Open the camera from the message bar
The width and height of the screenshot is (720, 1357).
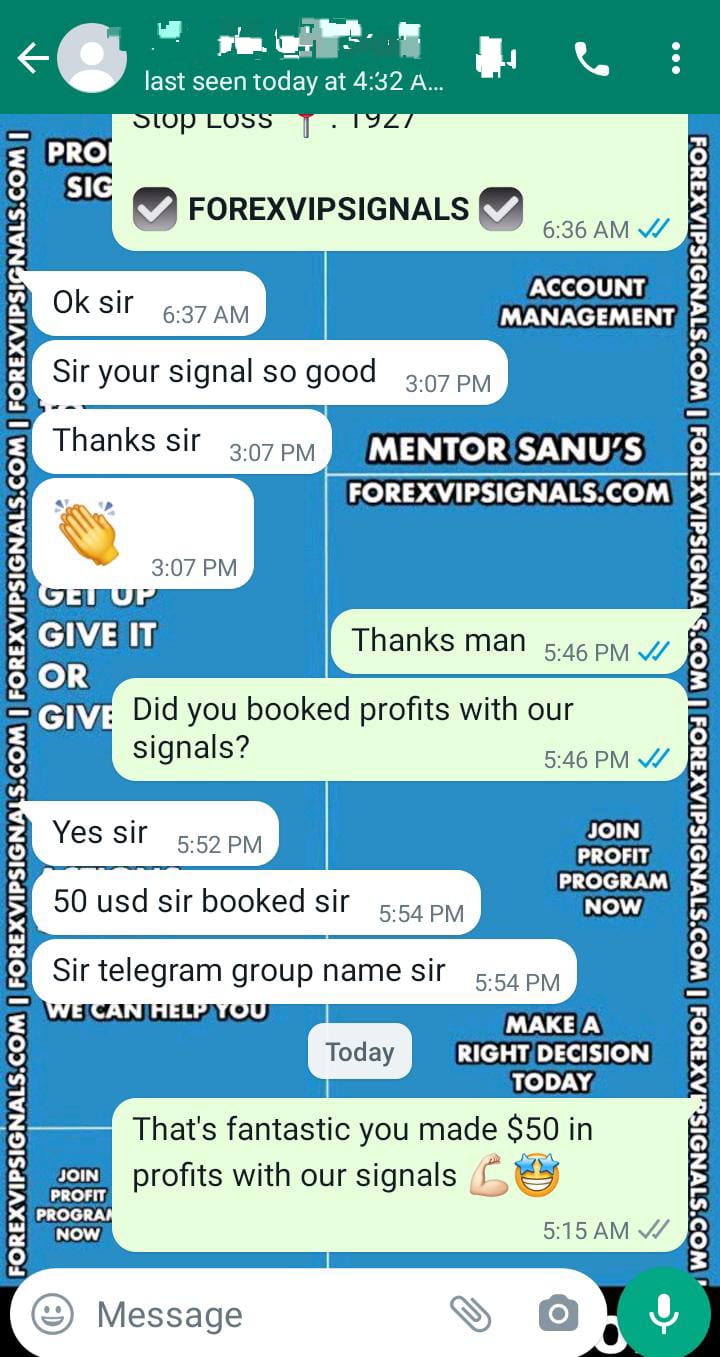point(557,1313)
